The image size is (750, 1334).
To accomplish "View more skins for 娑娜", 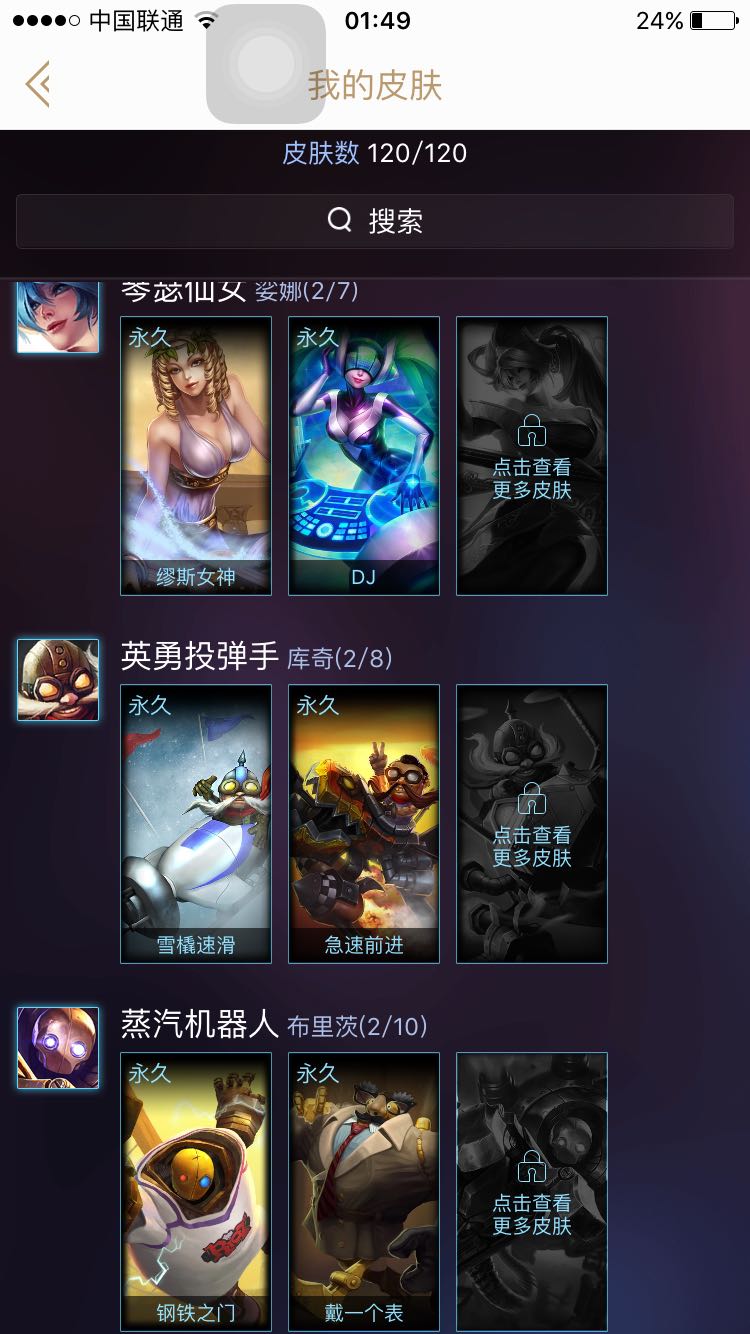I will (532, 456).
